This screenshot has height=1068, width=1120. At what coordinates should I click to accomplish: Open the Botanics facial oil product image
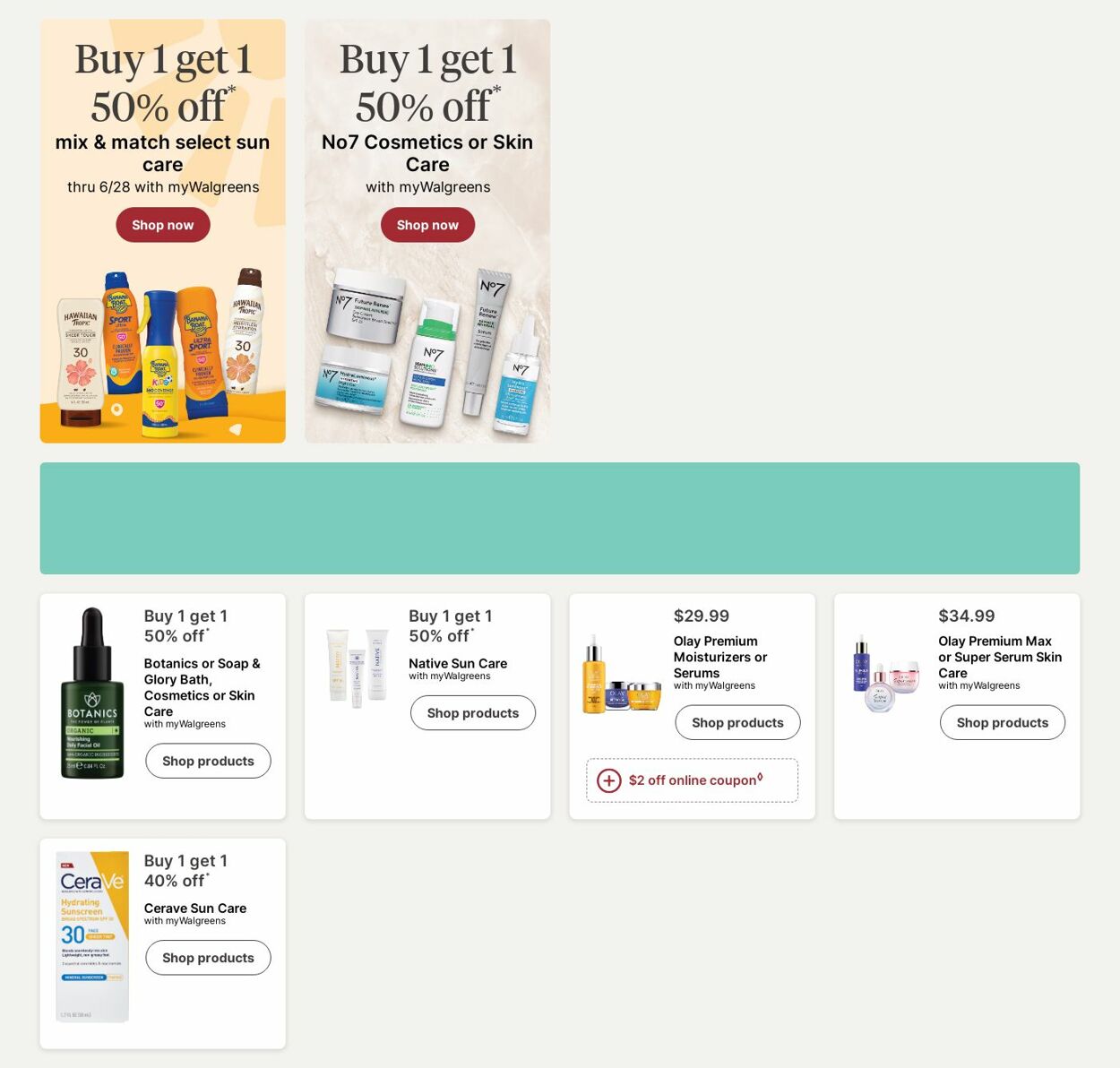(92, 693)
